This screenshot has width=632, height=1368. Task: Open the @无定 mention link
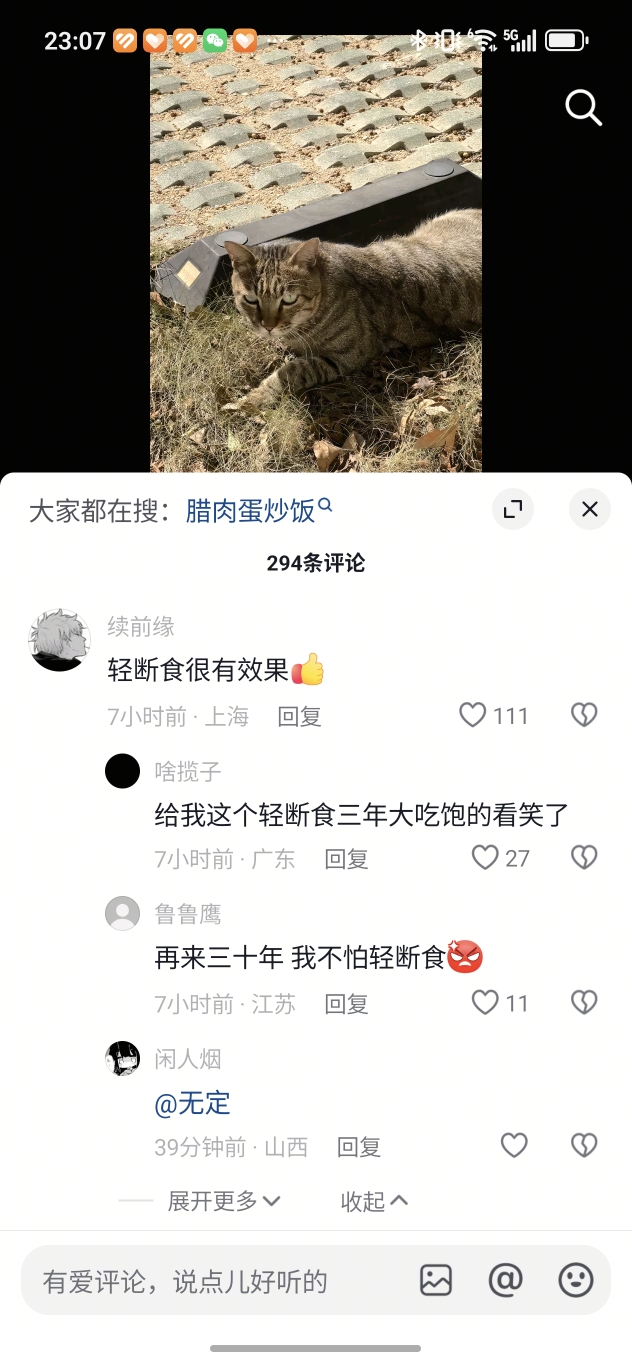pos(193,1103)
